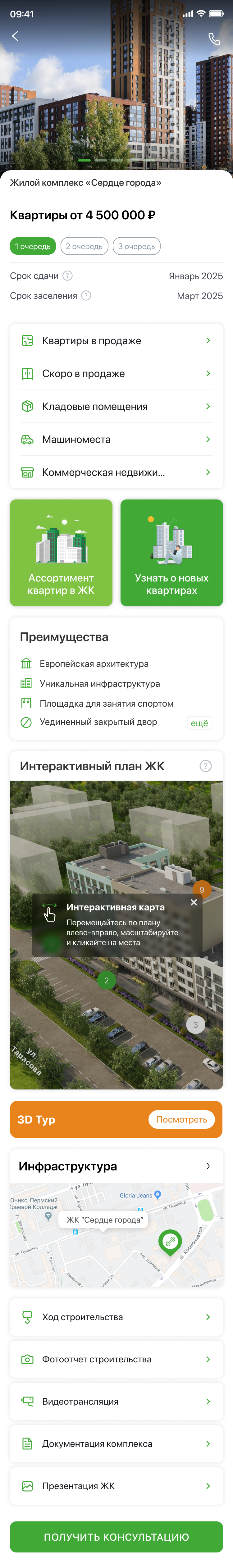Open «Кладовые помещения» row
The height and width of the screenshot is (1568, 233).
pyautogui.click(x=116, y=407)
